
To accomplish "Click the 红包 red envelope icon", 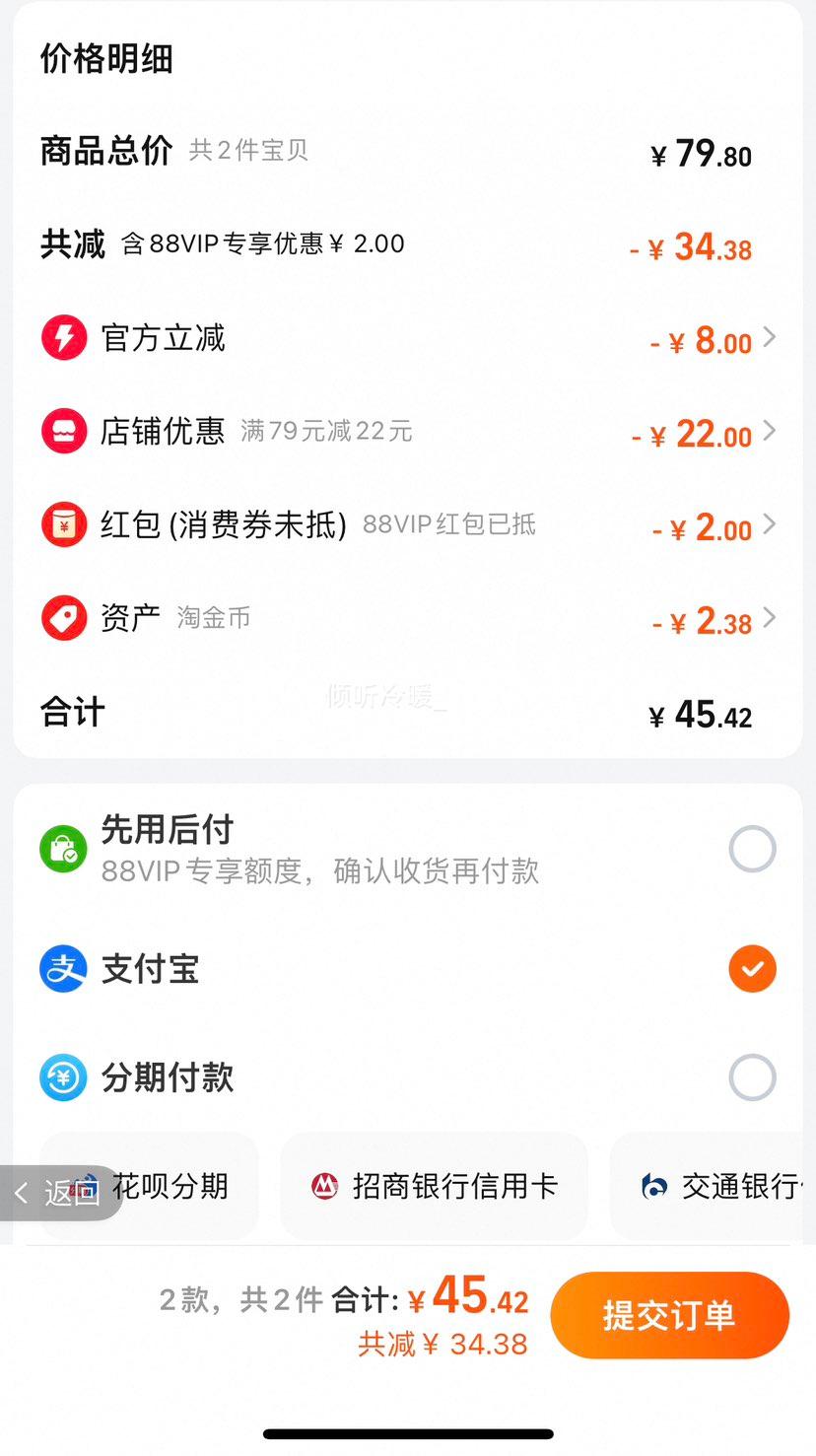I will [63, 524].
